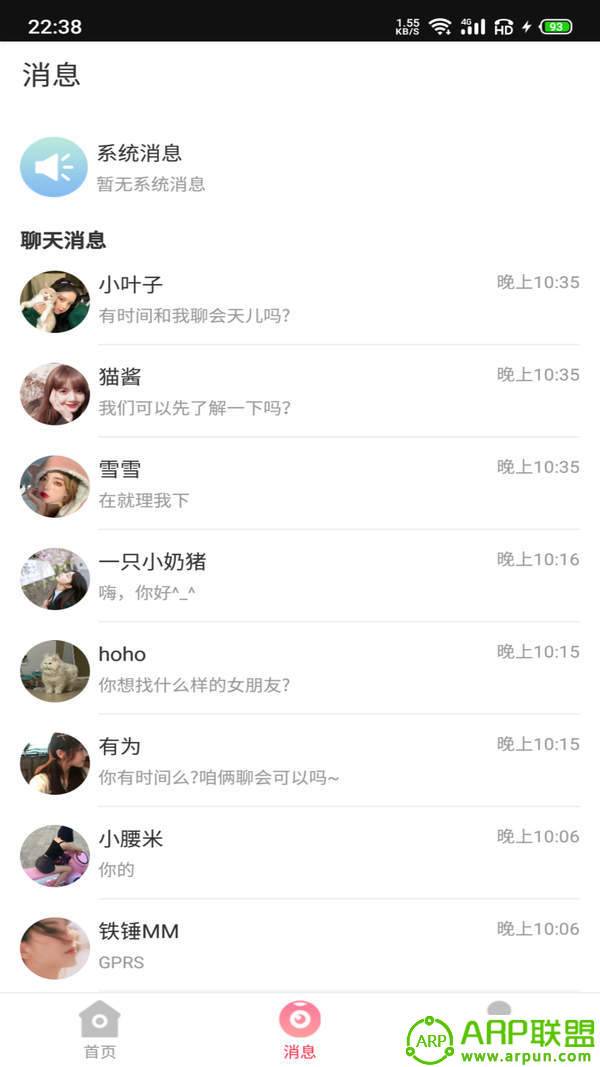Open the chat with hoho
Screen dimensions: 600x1067
(300, 670)
